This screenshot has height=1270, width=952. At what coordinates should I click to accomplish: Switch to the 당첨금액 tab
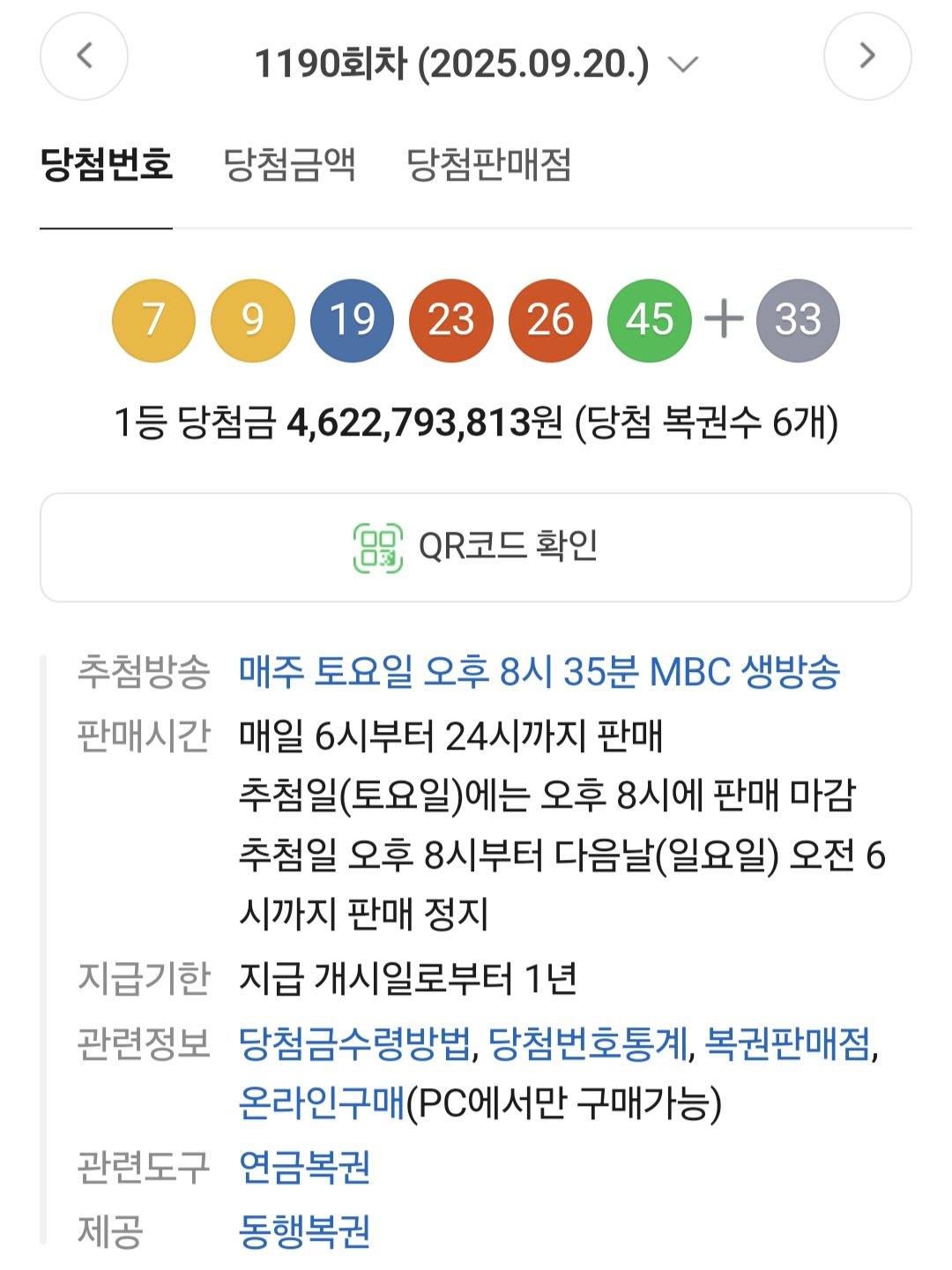click(x=289, y=165)
